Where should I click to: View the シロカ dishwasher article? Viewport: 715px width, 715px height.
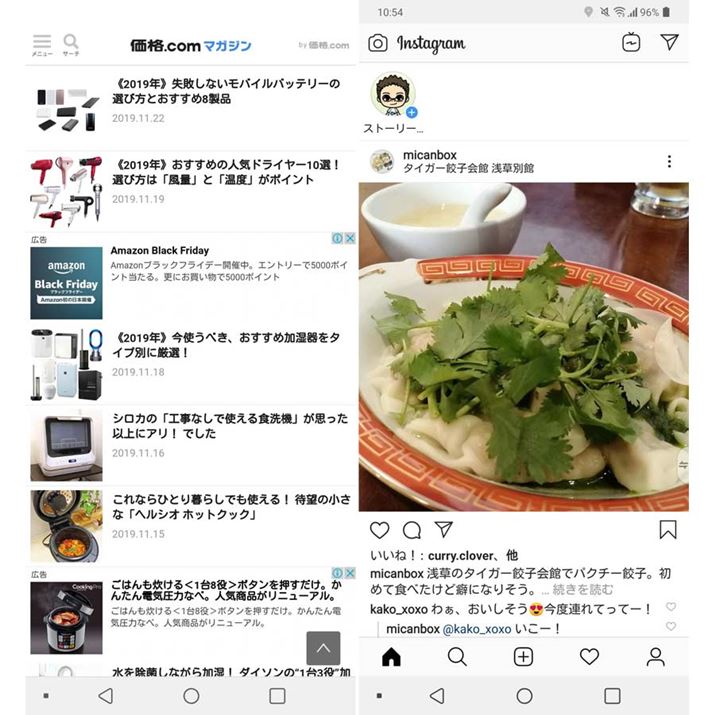coord(232,427)
